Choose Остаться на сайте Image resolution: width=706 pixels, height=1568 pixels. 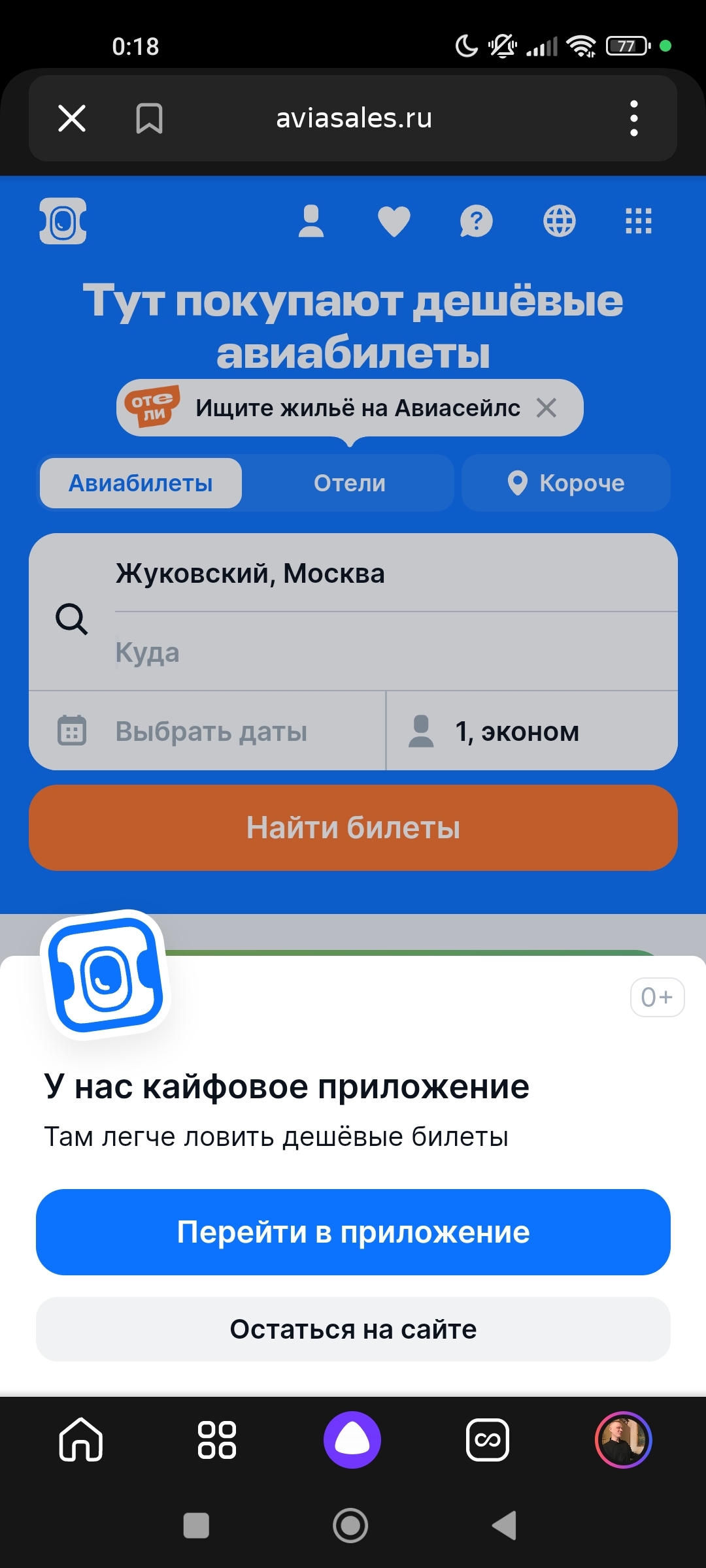[x=353, y=1330]
